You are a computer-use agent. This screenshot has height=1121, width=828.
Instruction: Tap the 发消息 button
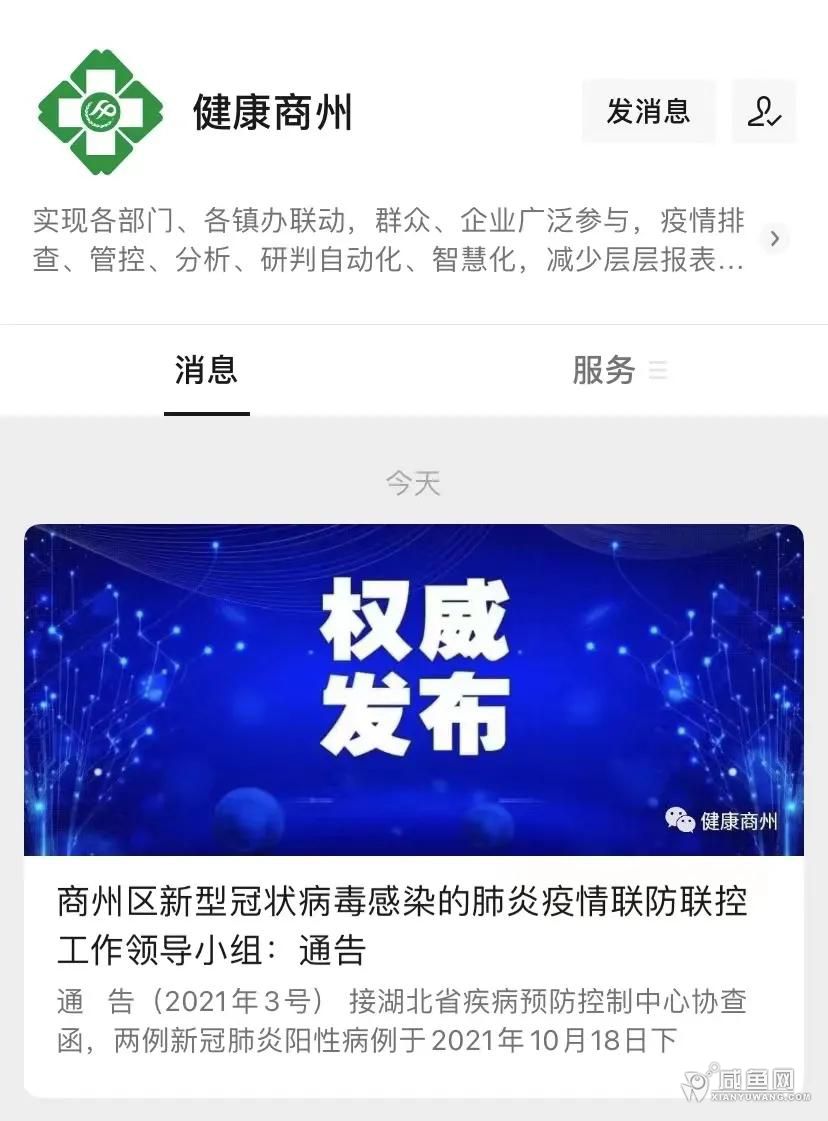click(648, 111)
